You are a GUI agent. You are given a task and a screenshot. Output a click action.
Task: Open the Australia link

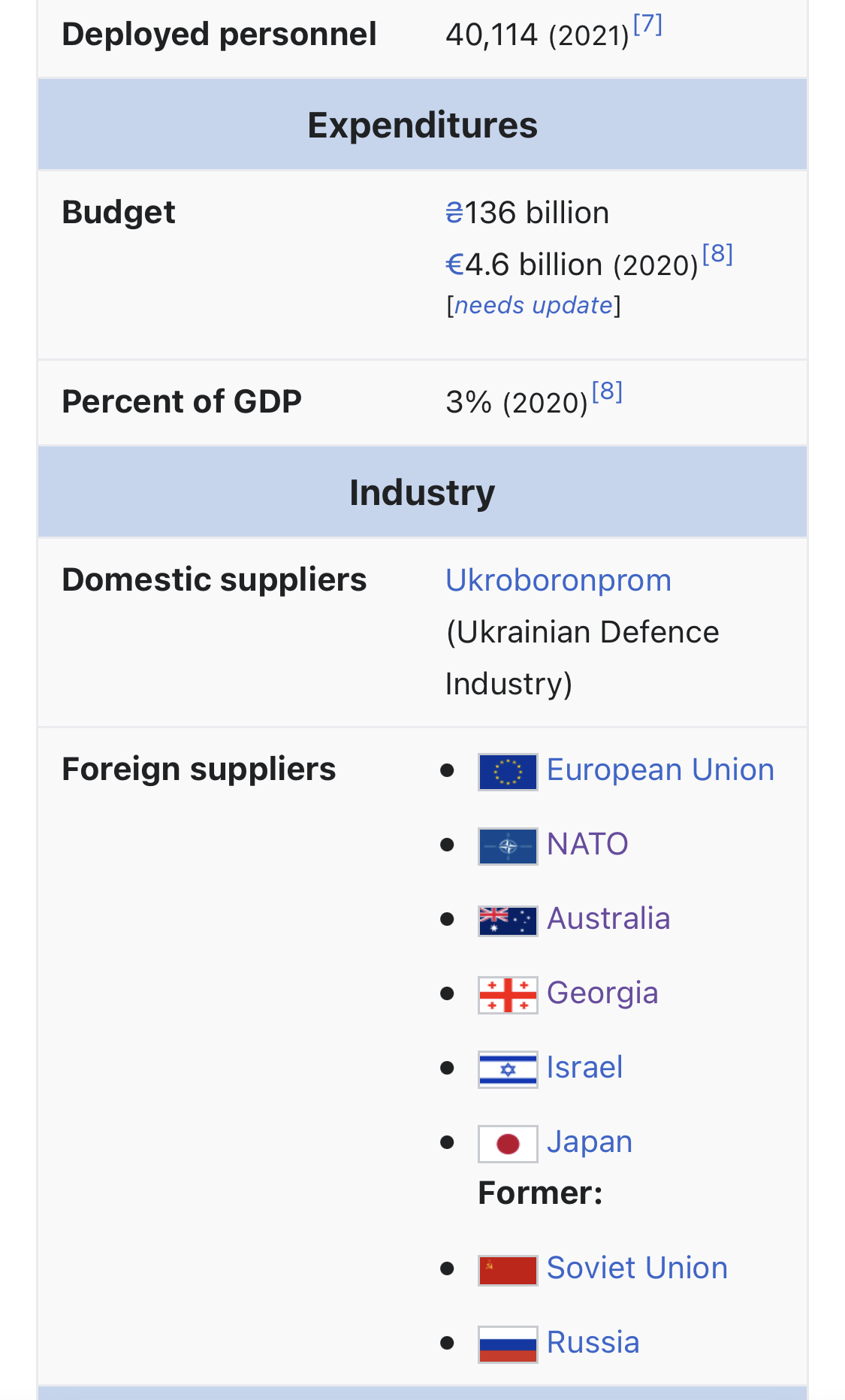608,919
